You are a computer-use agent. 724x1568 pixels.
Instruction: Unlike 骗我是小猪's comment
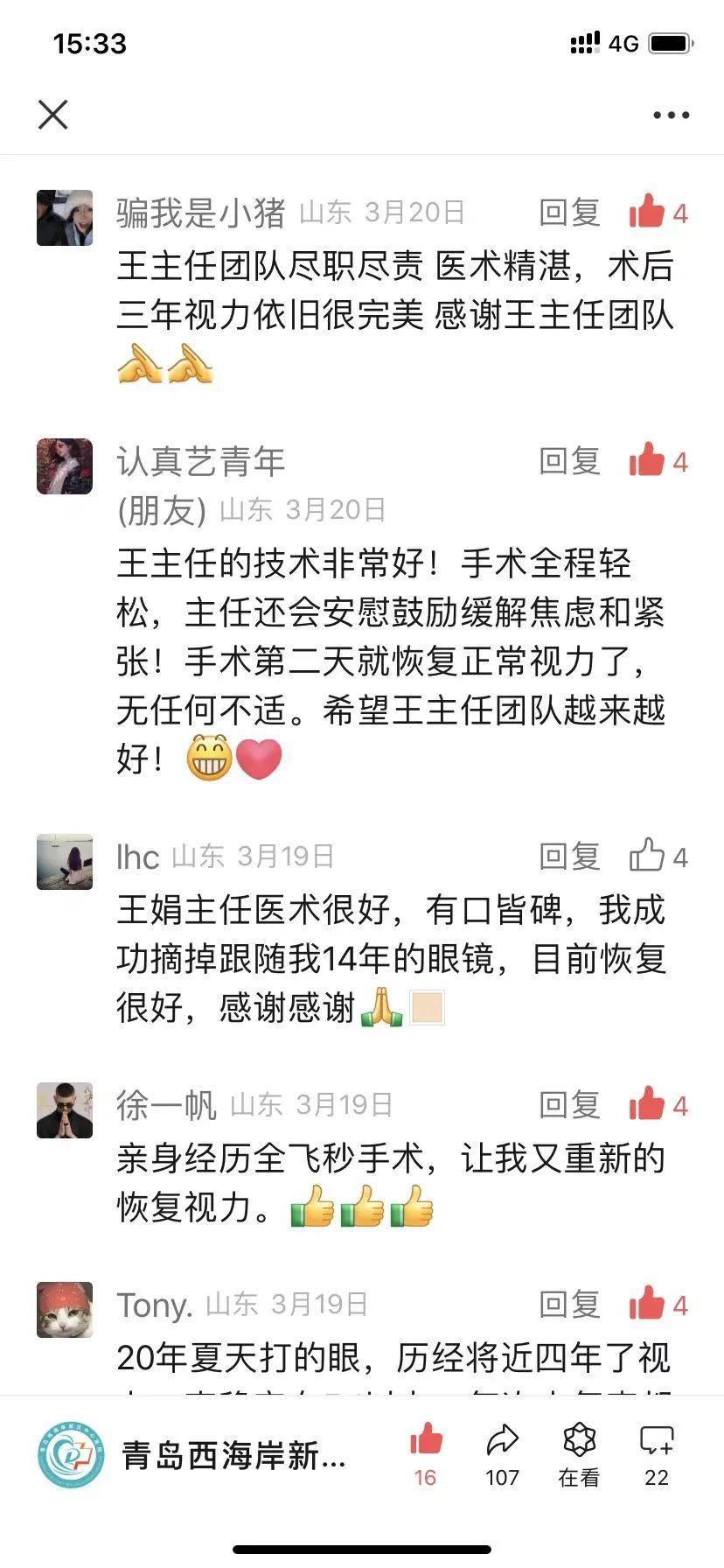tap(647, 212)
